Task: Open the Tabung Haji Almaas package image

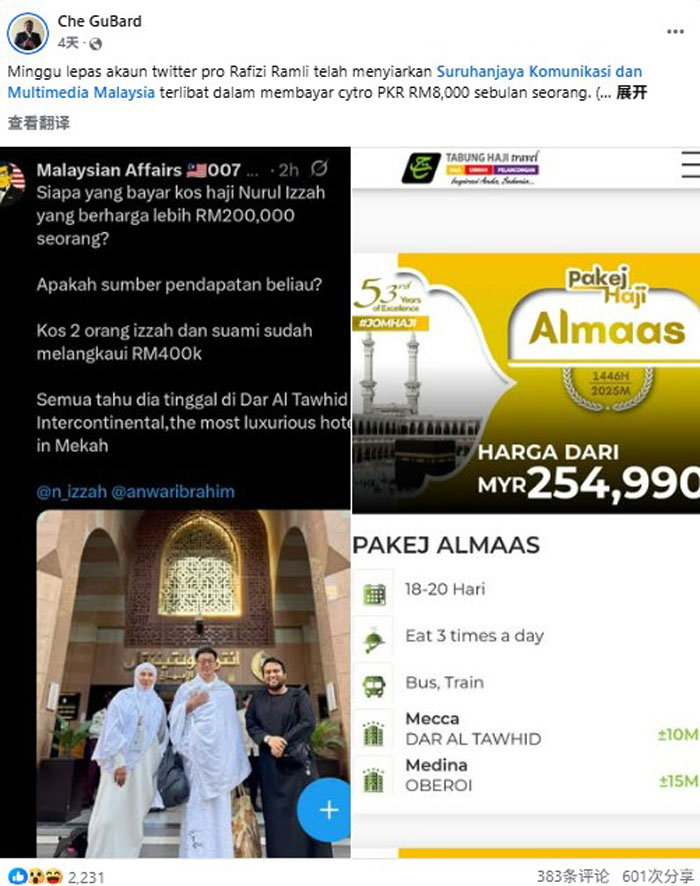Action: [x=526, y=500]
